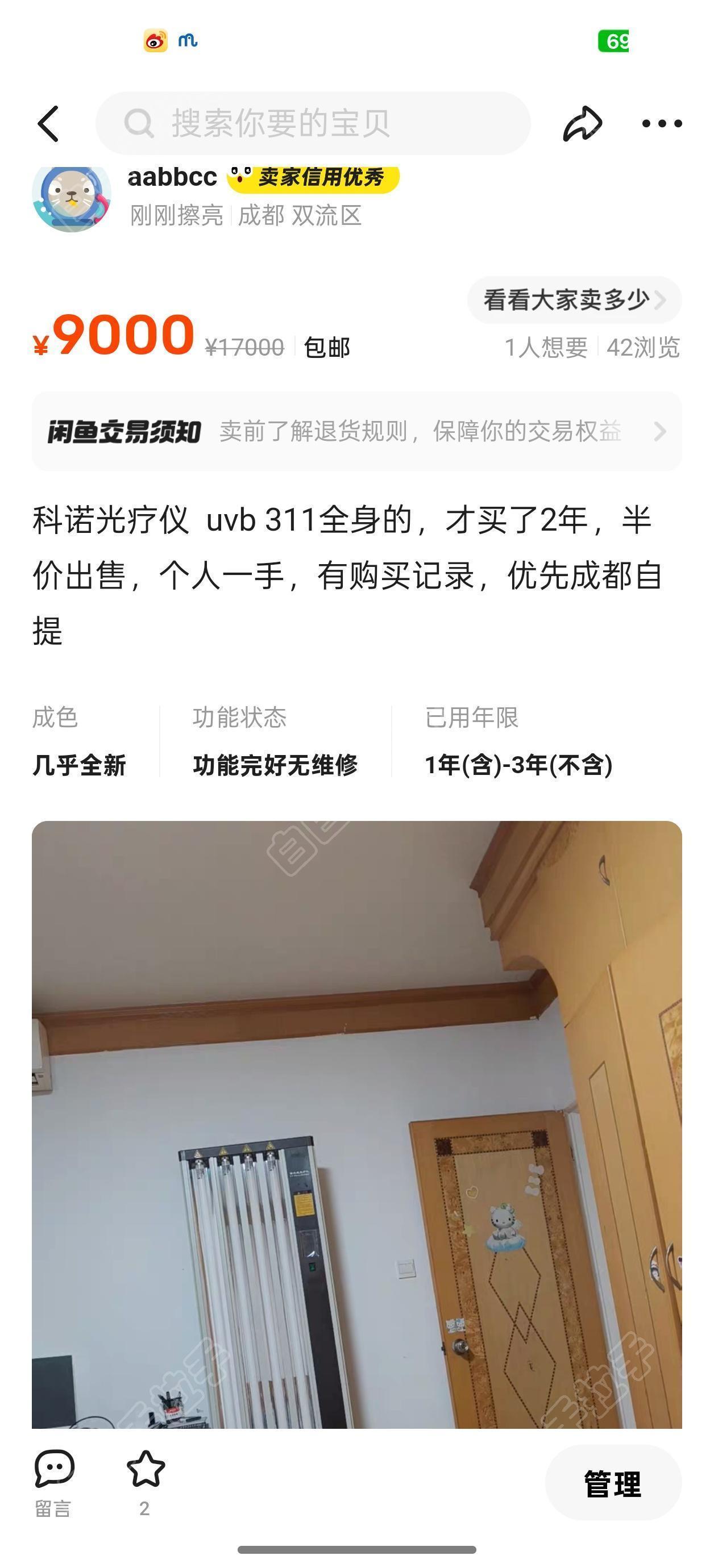Open 闲鱼交易须知 trading rules banner
Viewport: 714px width, 1568px height.
(357, 431)
